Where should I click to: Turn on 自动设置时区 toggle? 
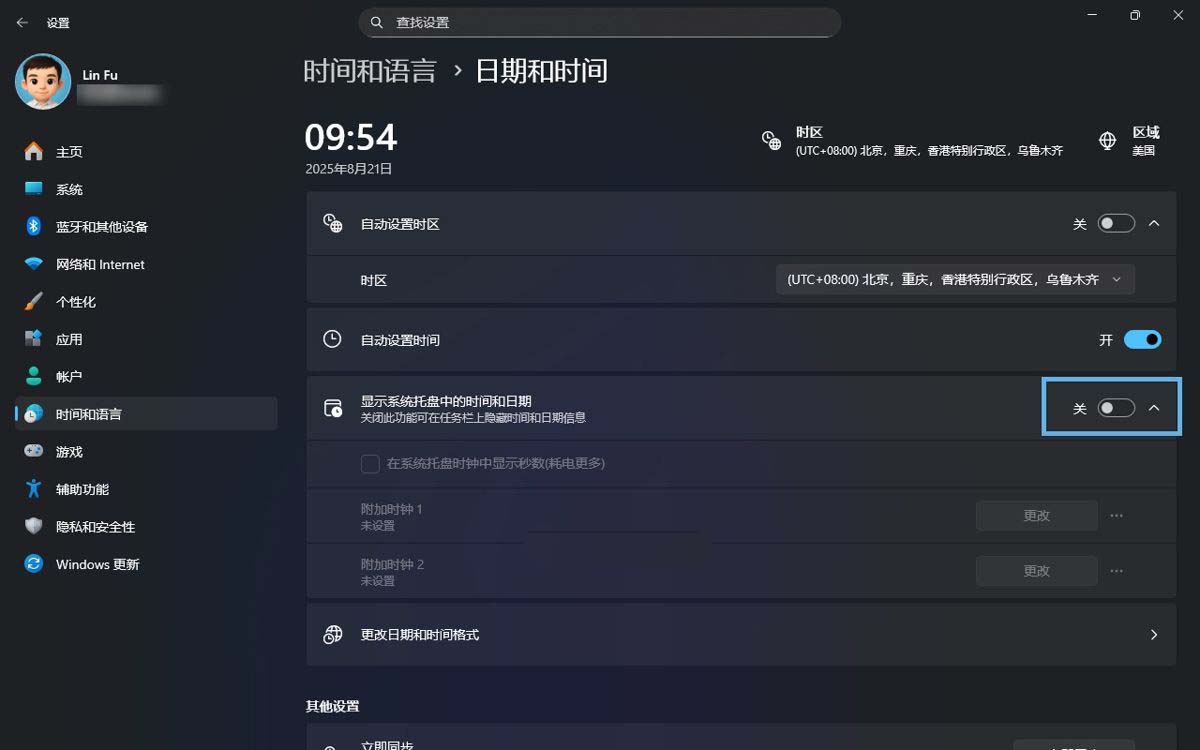[1116, 224]
